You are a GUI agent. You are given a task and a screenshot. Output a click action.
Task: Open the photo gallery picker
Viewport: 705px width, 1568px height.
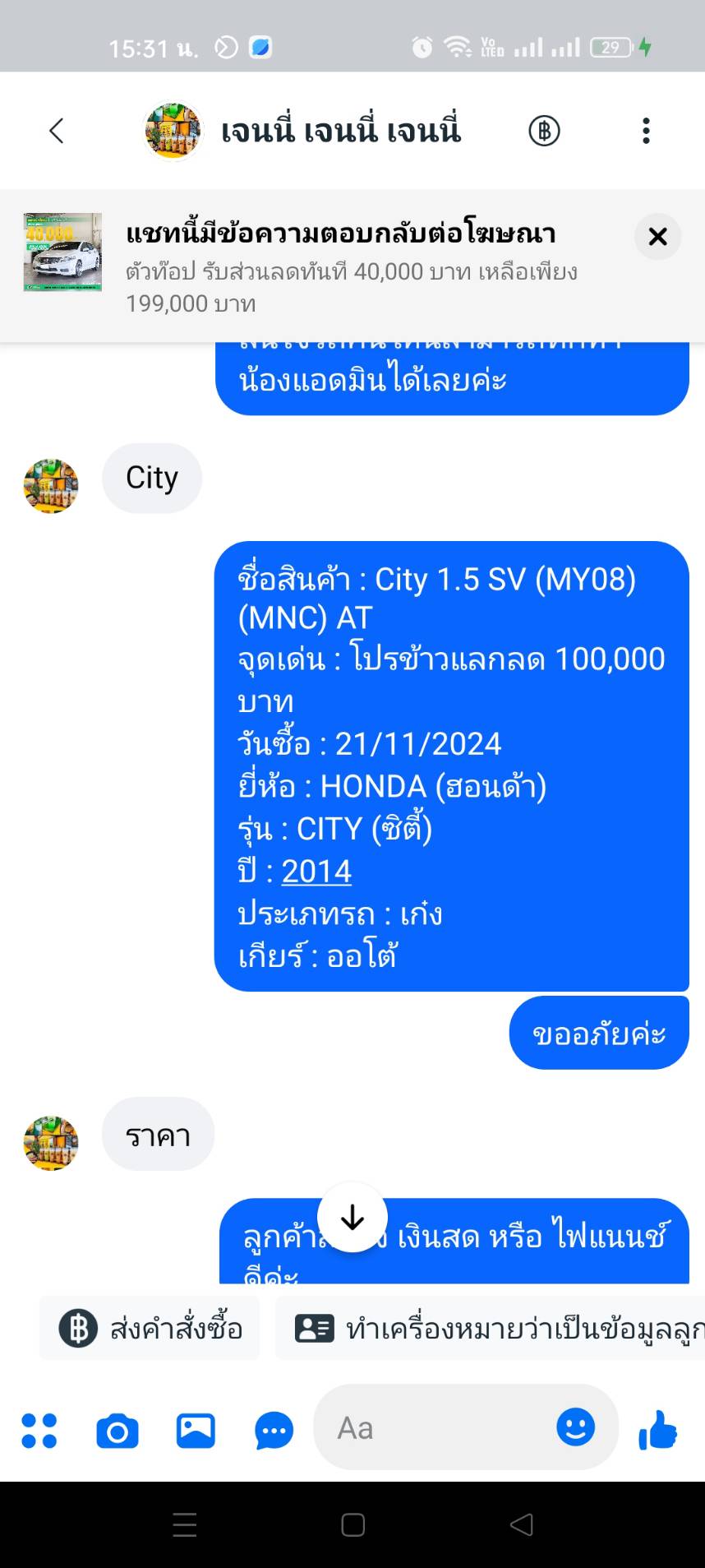(196, 1431)
